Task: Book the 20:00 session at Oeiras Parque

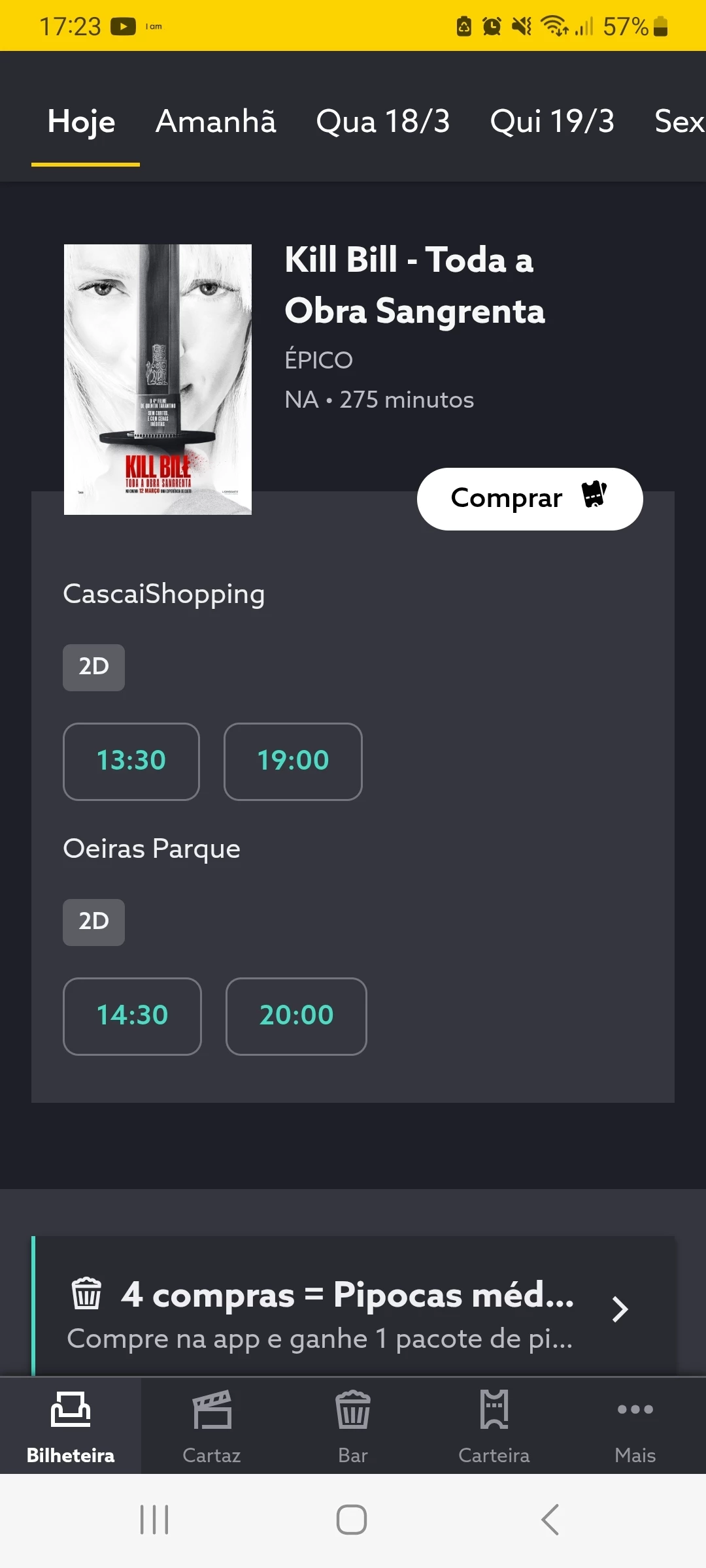Action: (x=296, y=1016)
